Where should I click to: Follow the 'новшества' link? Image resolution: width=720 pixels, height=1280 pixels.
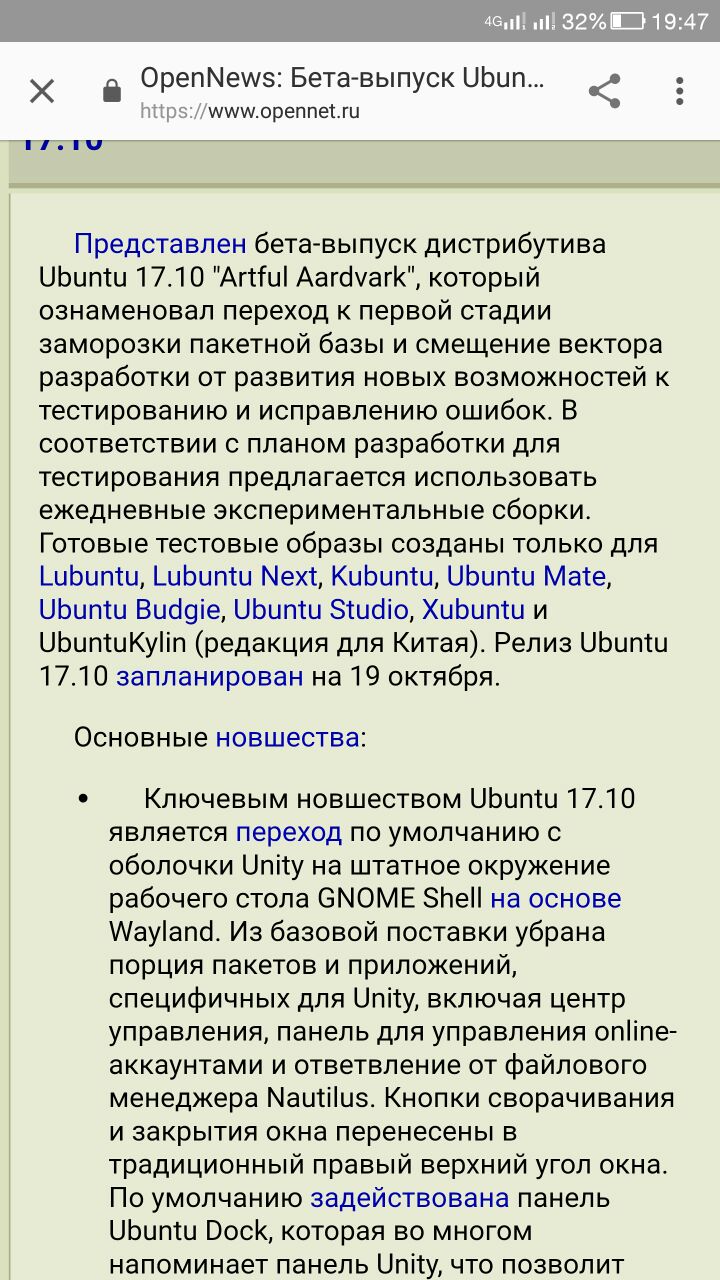pyautogui.click(x=287, y=739)
